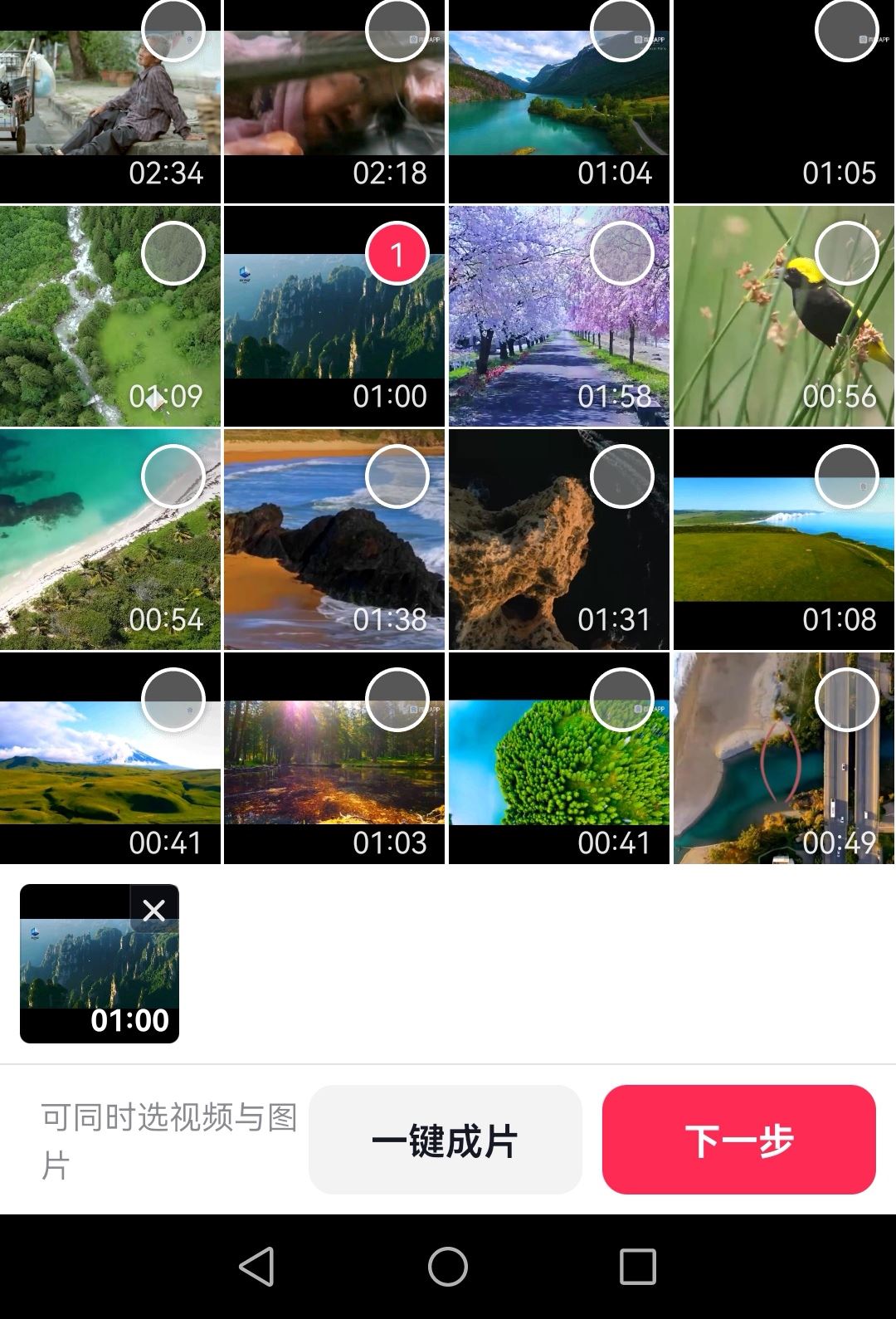
Task: Select the 01:04 turquoise lake video
Action: tap(621, 30)
